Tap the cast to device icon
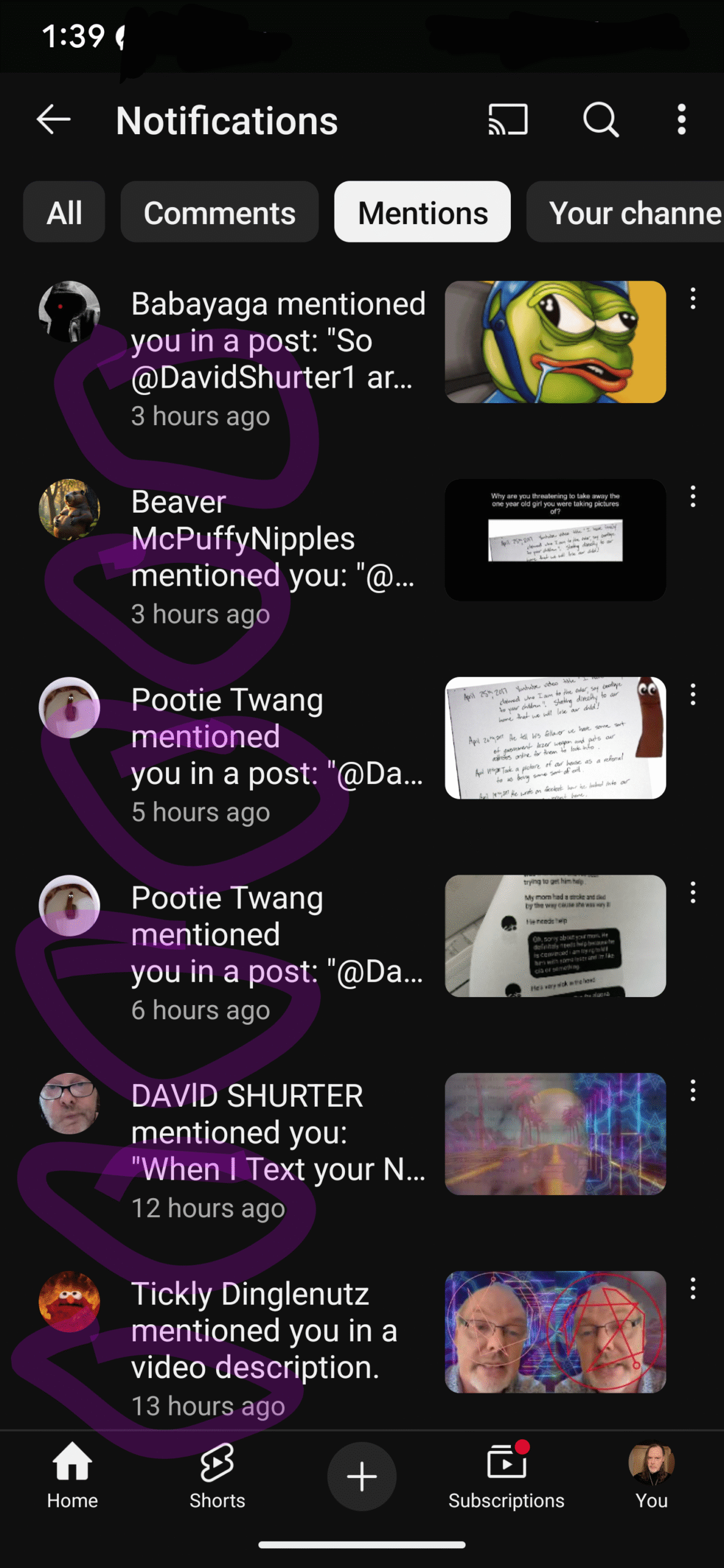The width and height of the screenshot is (724, 1568). pos(508,119)
